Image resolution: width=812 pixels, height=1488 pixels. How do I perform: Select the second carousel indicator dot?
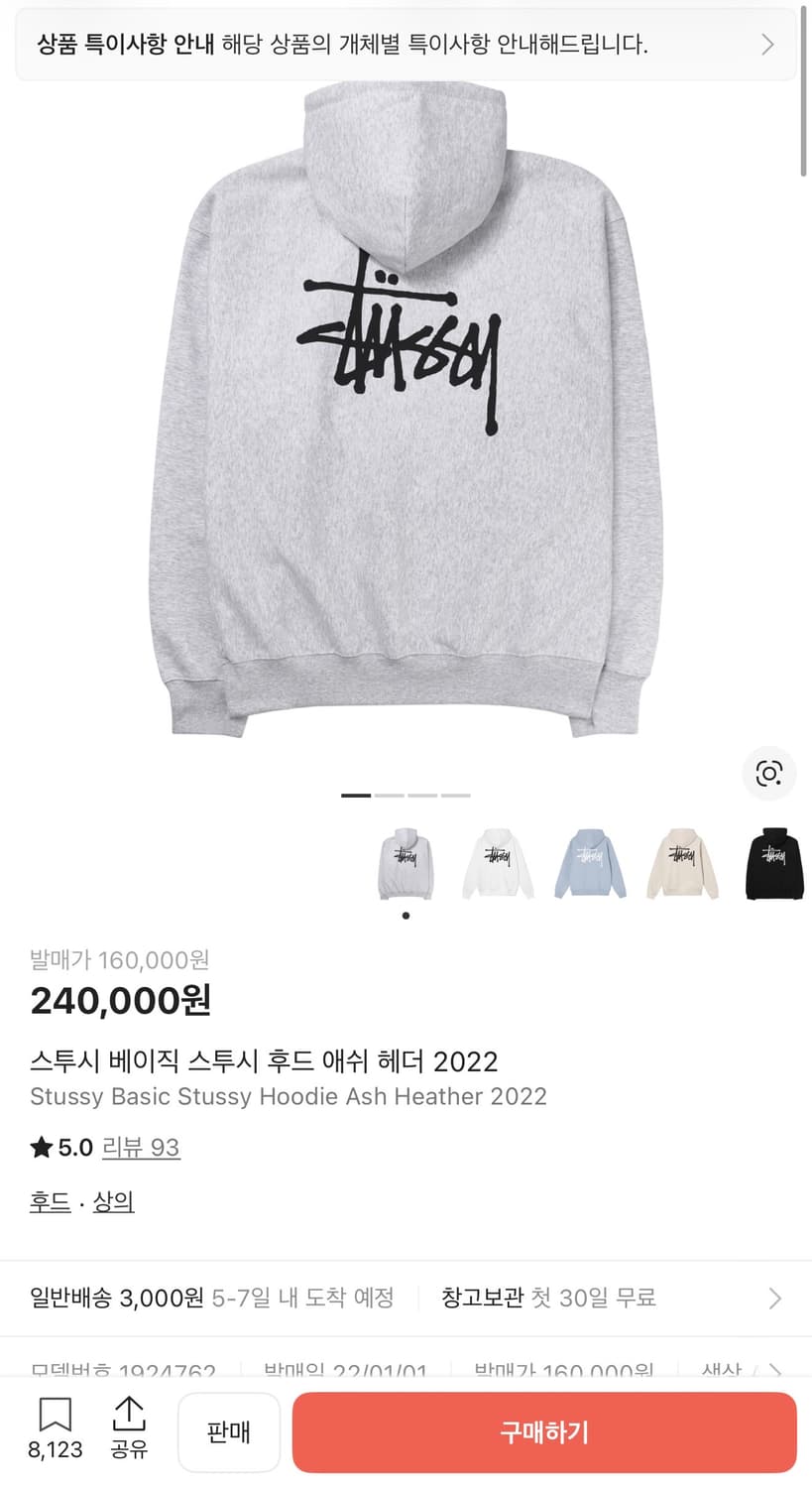coord(391,795)
